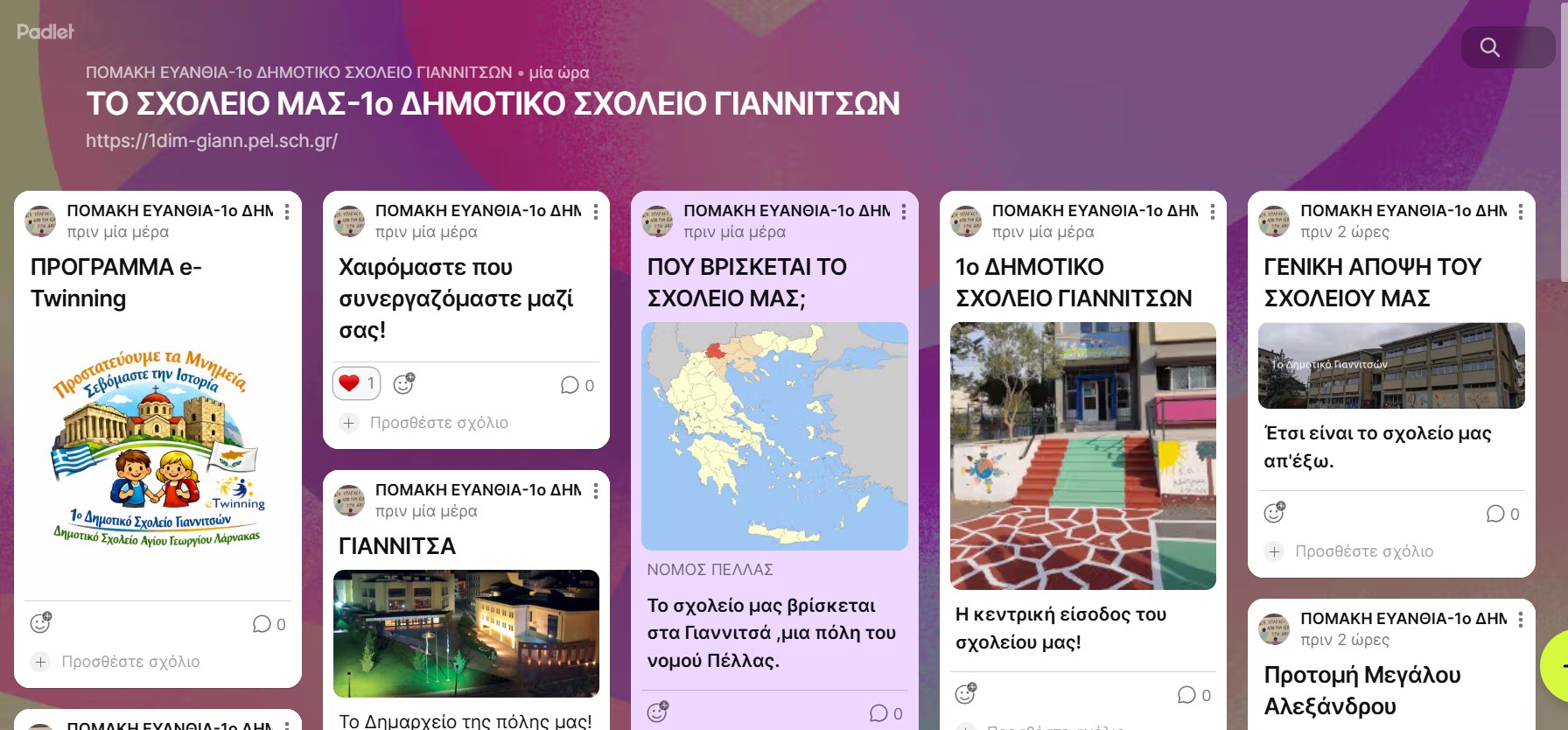Add a comment on ΠΡΟΓΡΑΜΜΑ e-Twinning post
The width and height of the screenshot is (1568, 730).
coord(130,662)
